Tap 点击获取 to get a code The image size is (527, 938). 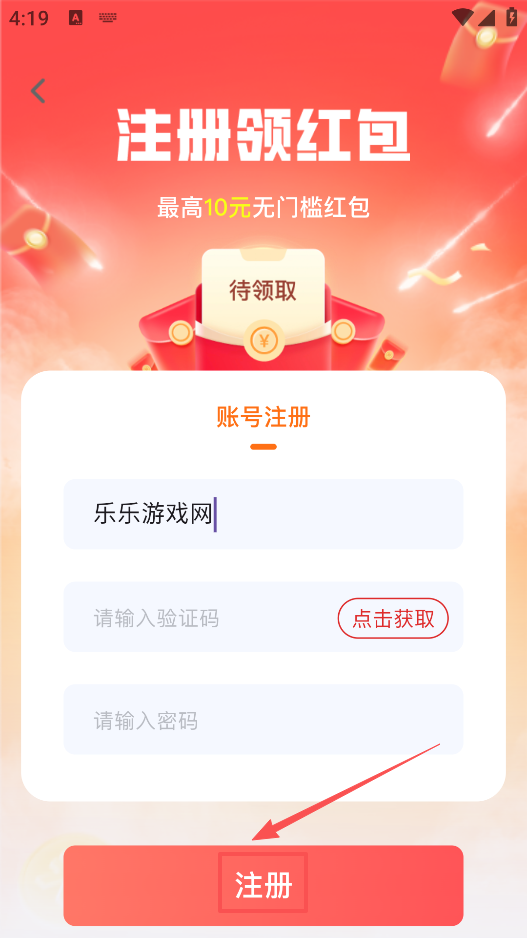(393, 619)
